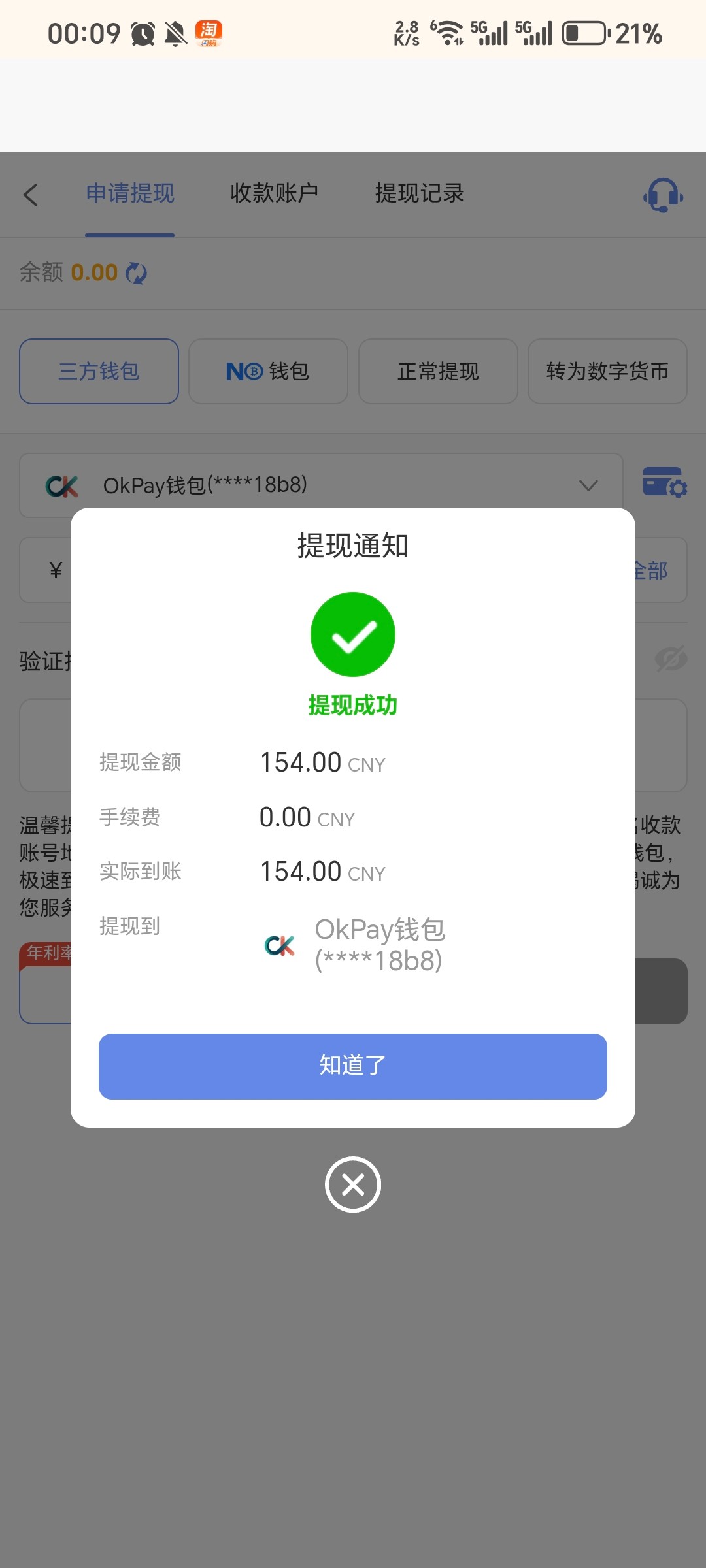
Task: Expand the OkPay钱包 account dropdown
Action: tap(587, 485)
